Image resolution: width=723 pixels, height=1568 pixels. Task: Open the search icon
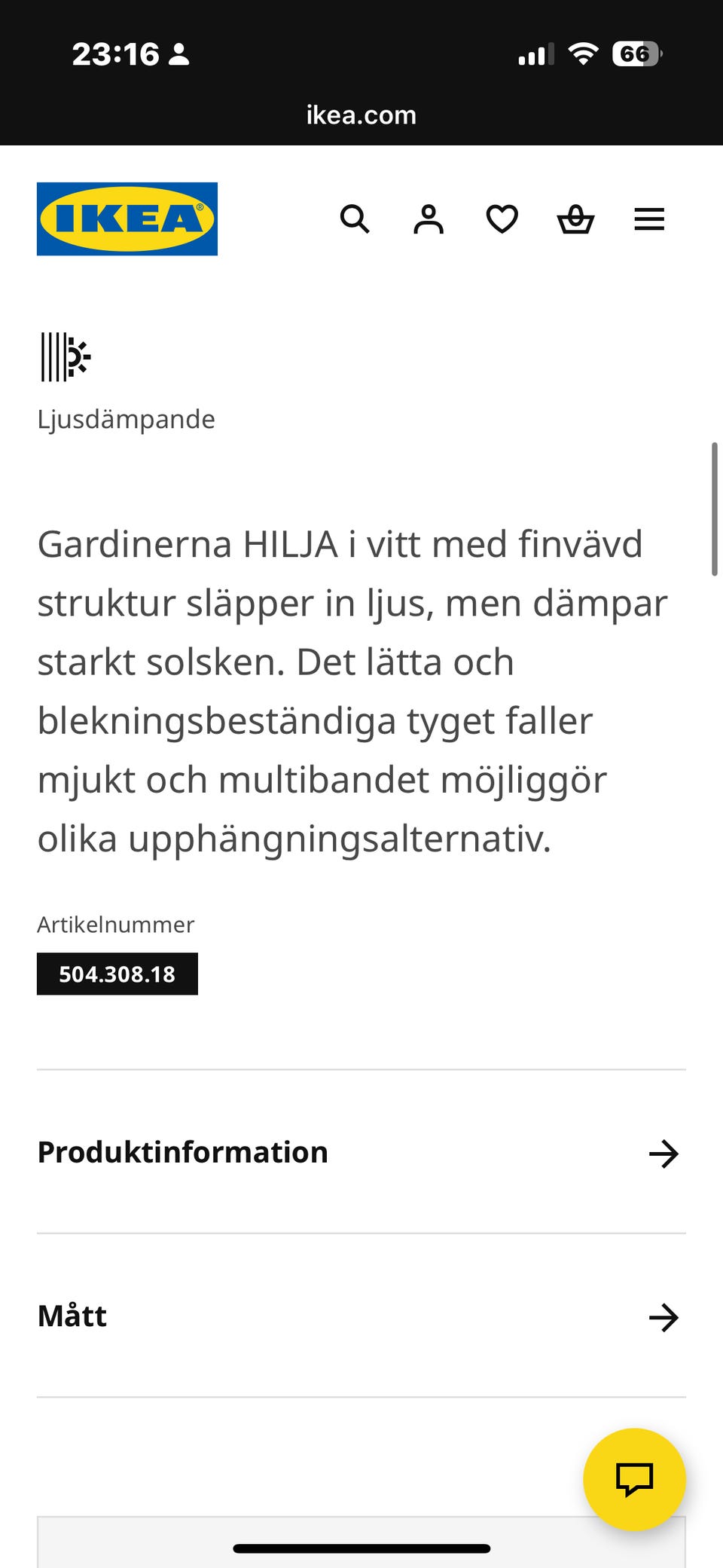click(x=355, y=219)
